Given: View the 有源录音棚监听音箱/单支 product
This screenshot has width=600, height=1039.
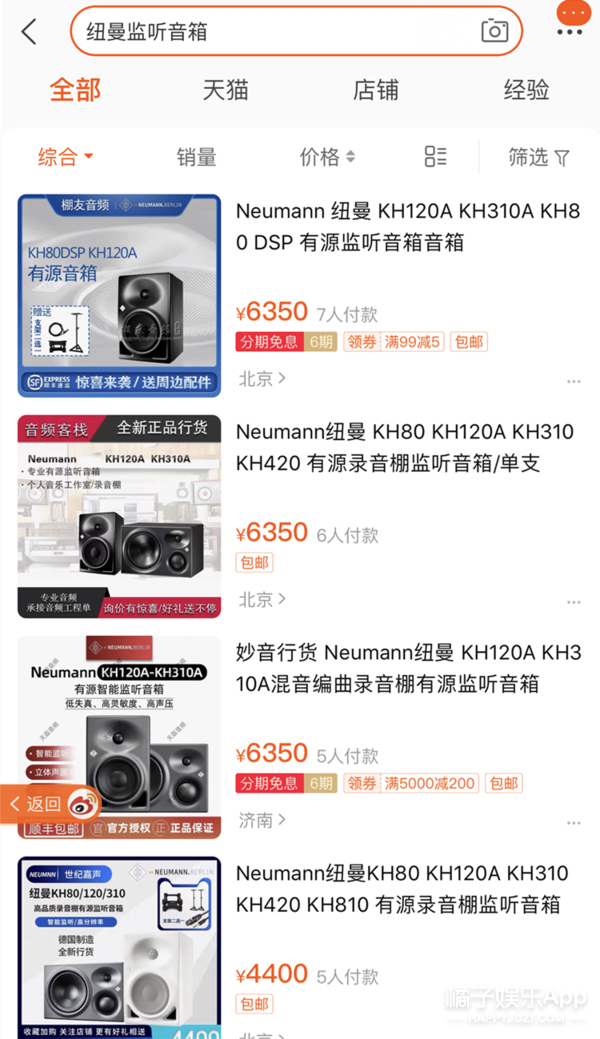Looking at the screenshot, I should pos(403,447).
